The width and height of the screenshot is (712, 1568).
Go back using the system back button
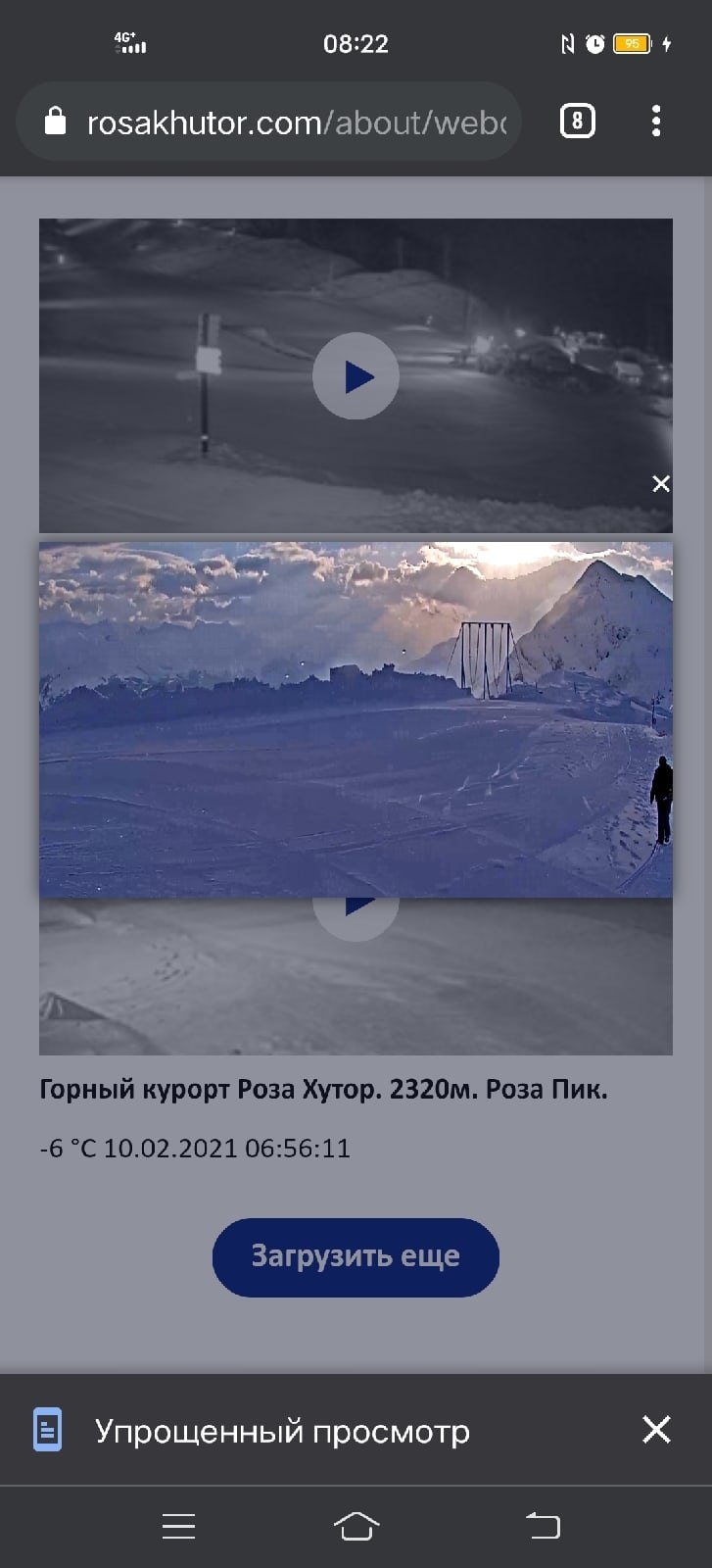(543, 1526)
